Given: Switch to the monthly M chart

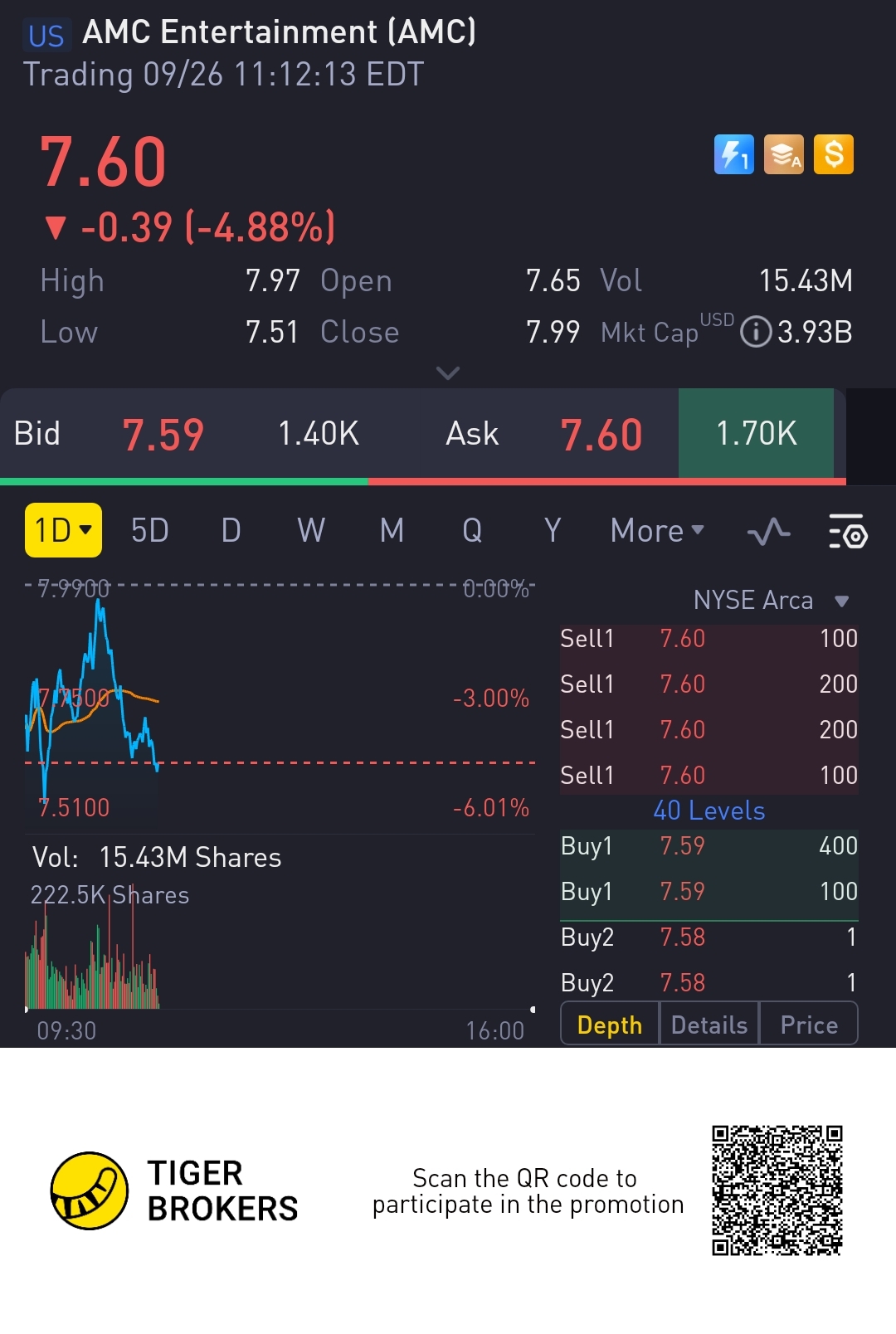Looking at the screenshot, I should (392, 530).
